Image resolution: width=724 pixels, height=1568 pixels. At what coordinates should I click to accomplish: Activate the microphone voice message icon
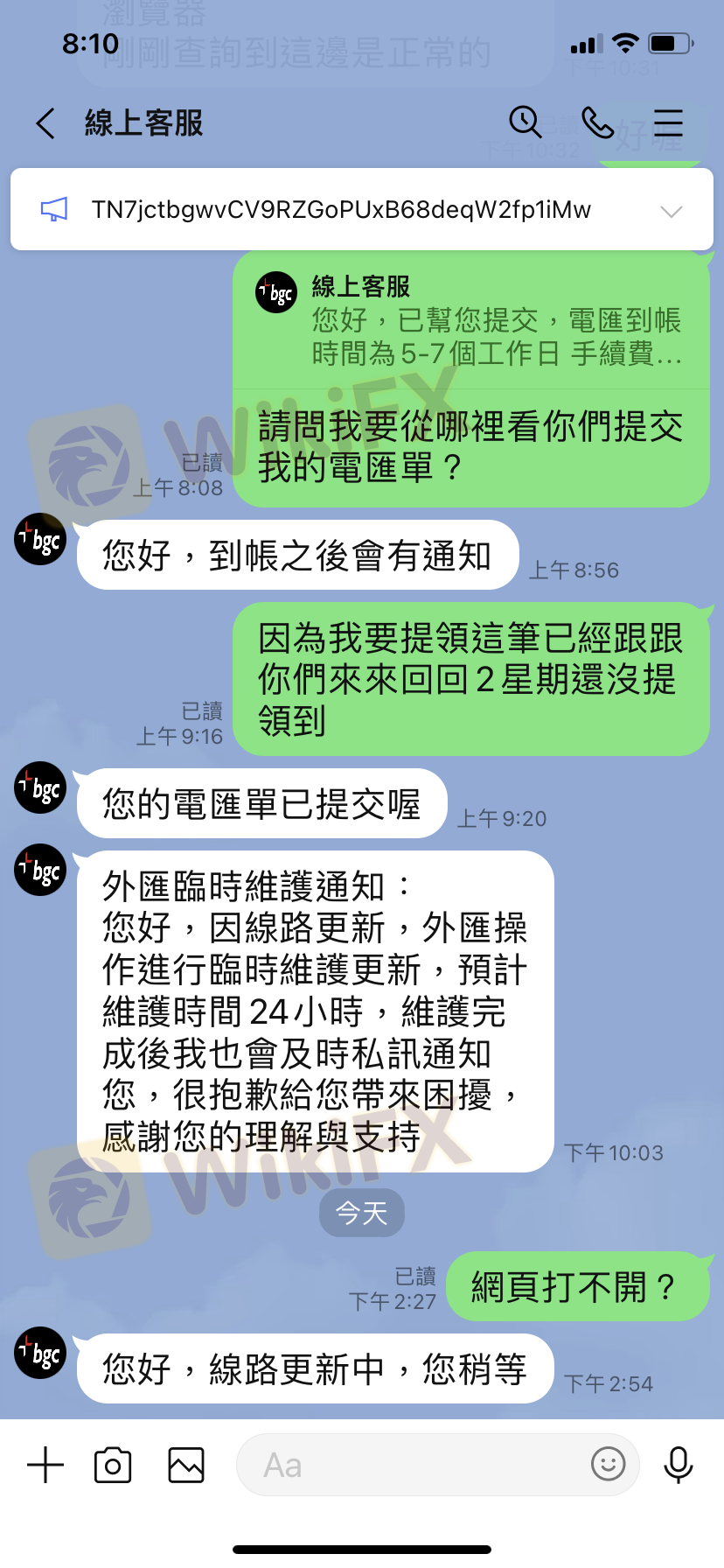click(679, 1464)
